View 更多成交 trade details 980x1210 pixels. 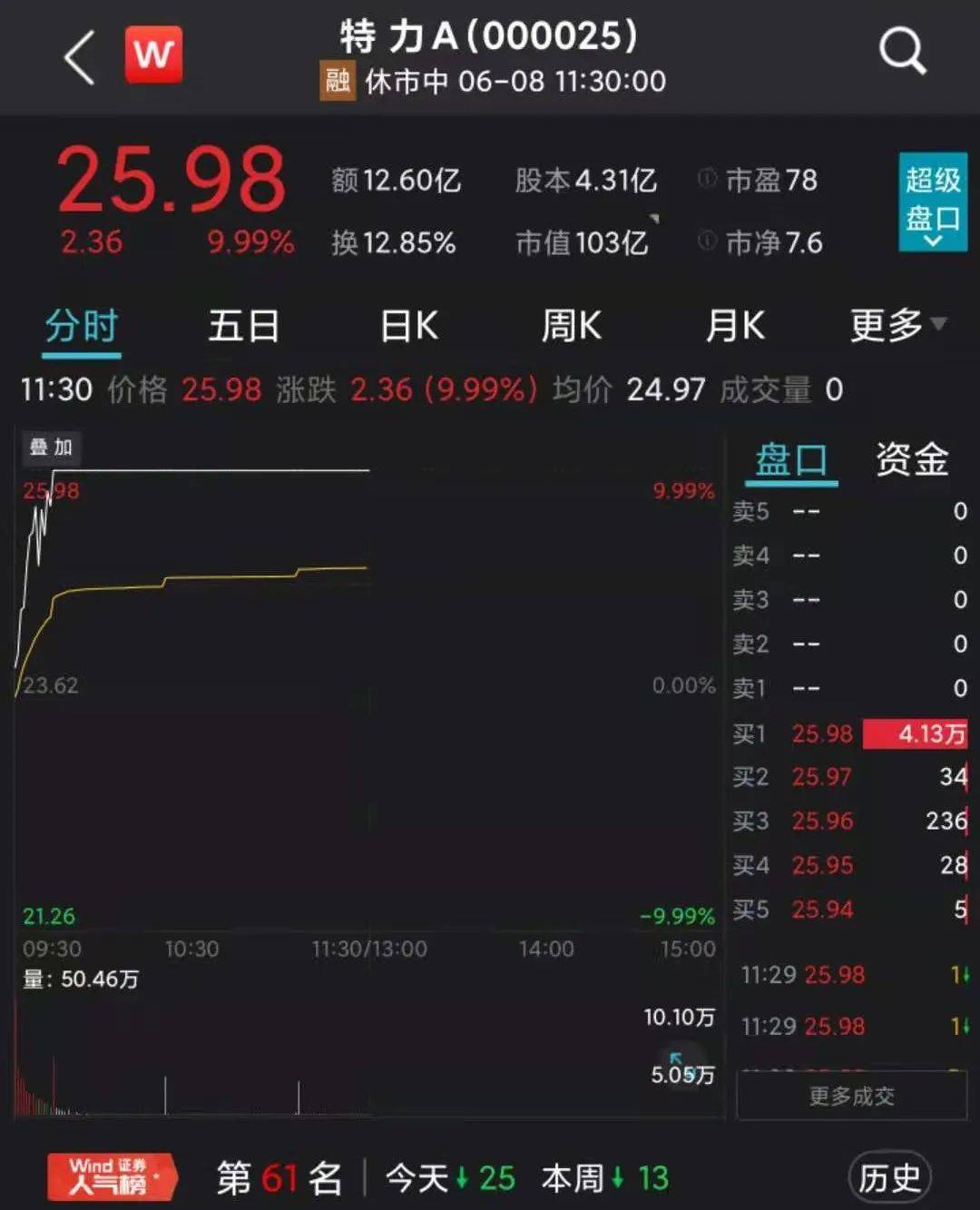tap(851, 1096)
